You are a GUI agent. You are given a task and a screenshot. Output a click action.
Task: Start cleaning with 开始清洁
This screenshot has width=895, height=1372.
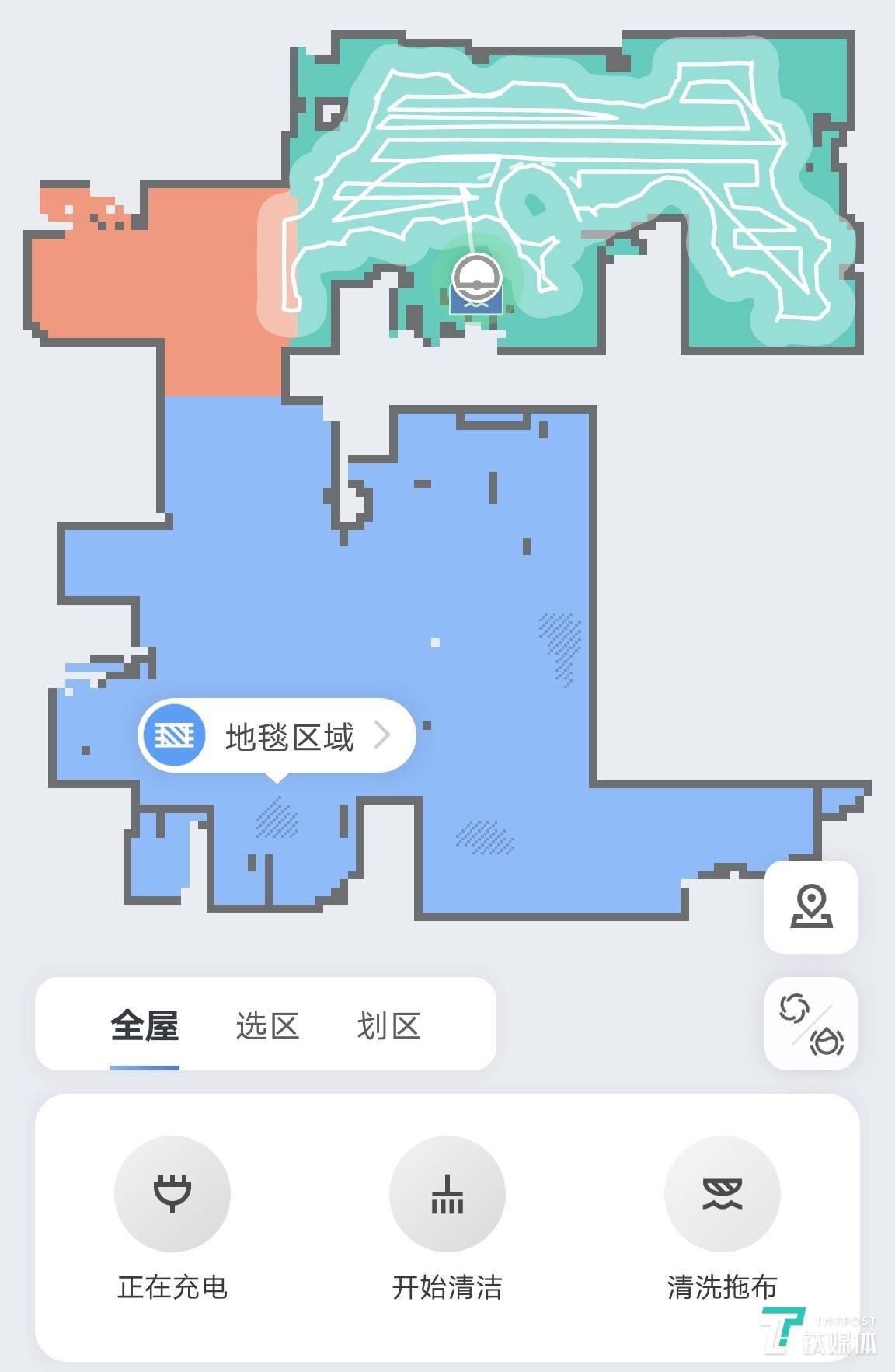(x=447, y=1195)
